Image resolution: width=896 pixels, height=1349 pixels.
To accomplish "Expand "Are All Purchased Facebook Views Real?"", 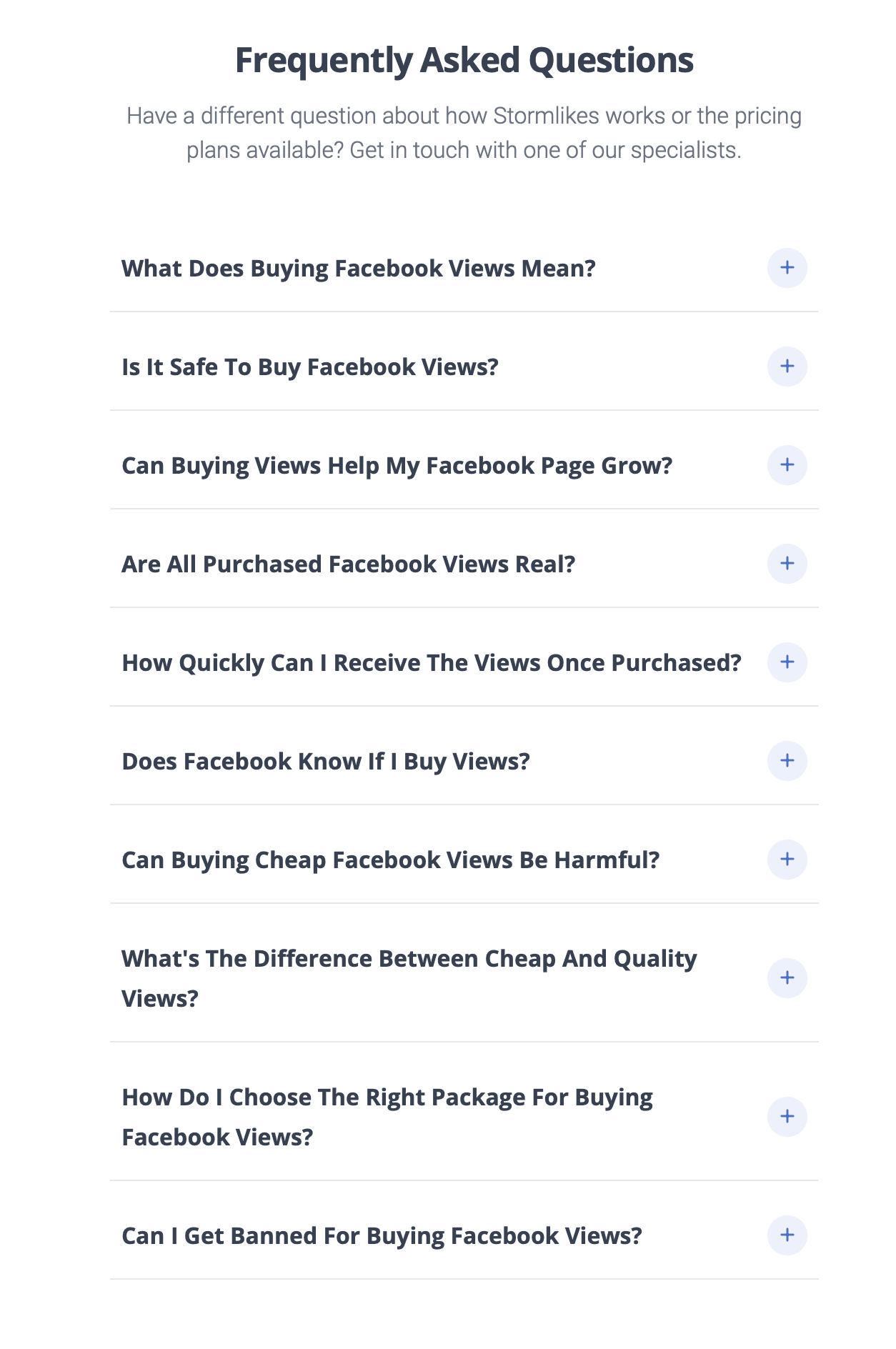I will [349, 563].
